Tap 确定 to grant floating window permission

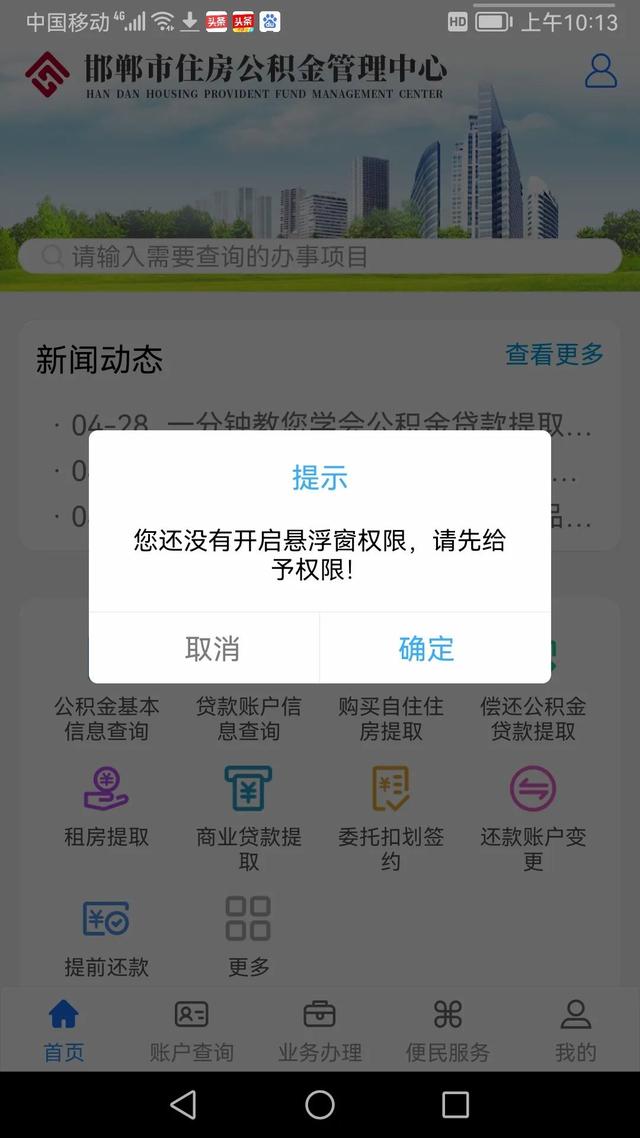click(x=427, y=649)
